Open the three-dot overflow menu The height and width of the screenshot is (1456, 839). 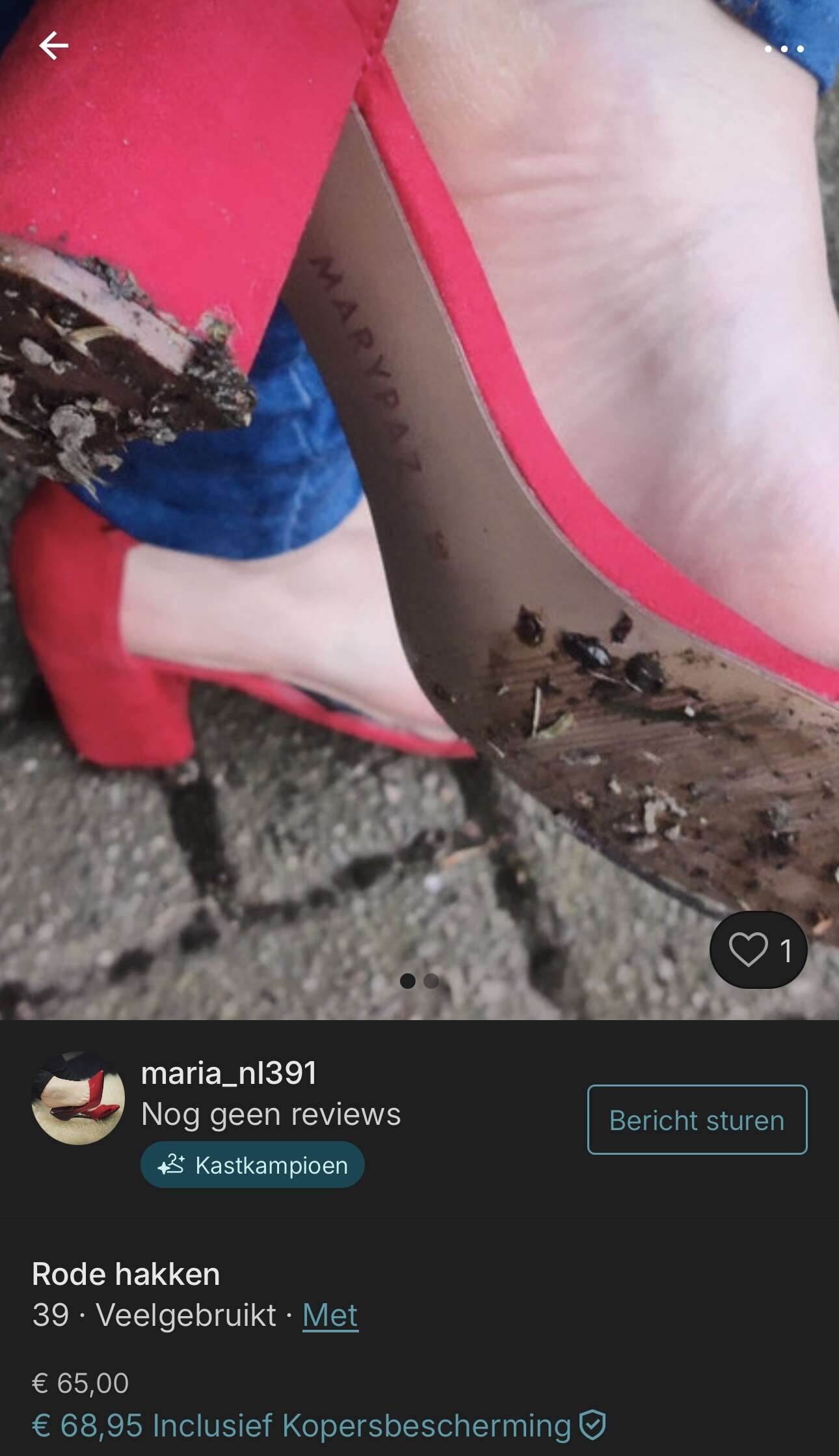784,49
